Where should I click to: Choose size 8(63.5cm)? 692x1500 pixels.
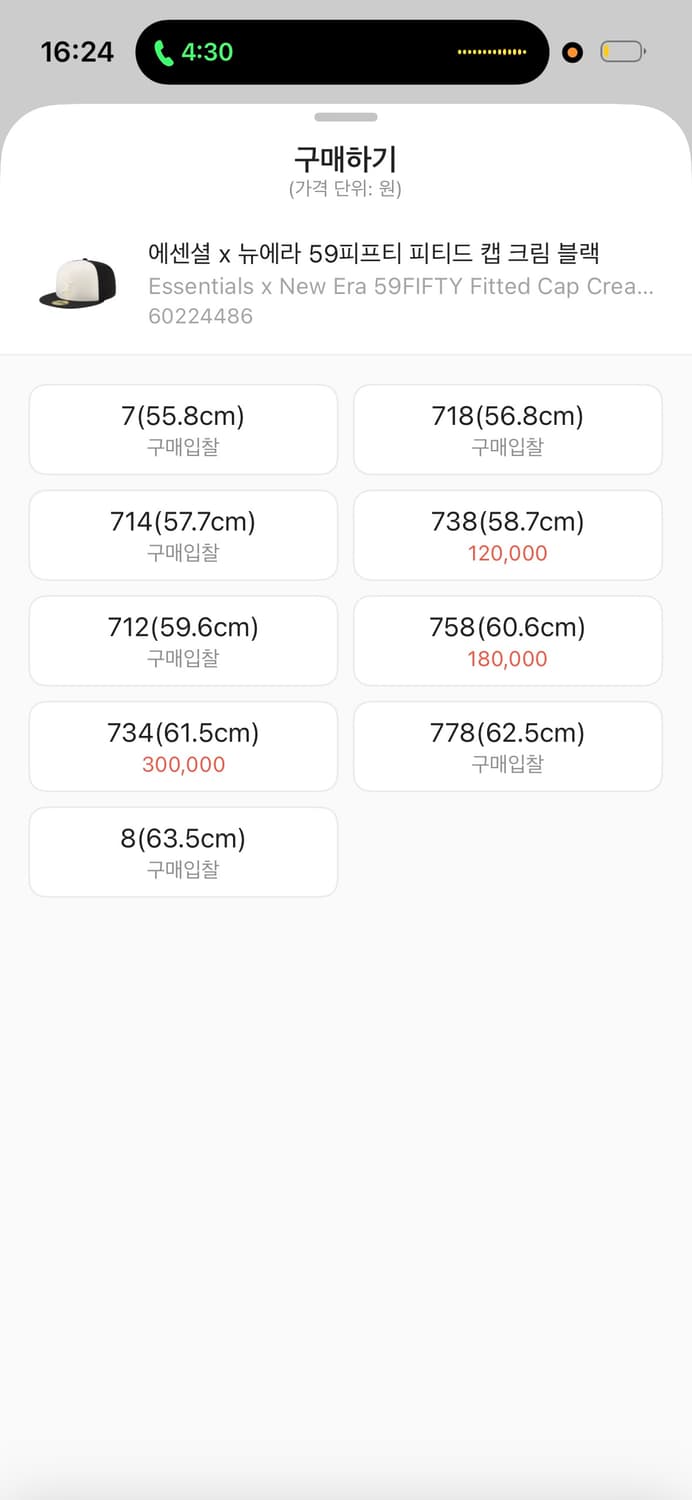click(x=183, y=852)
